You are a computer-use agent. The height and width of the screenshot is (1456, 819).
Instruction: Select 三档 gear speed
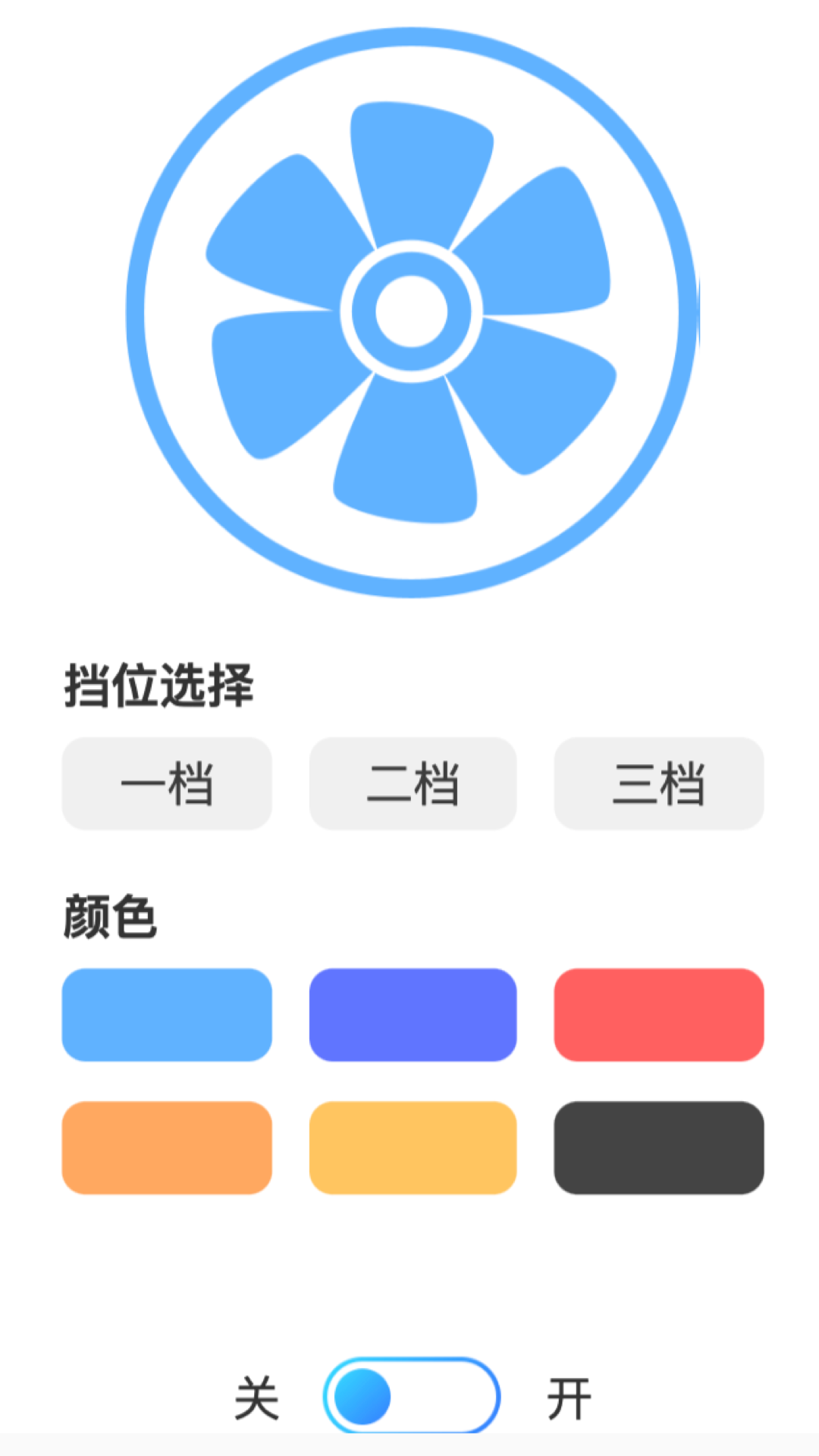tap(659, 784)
